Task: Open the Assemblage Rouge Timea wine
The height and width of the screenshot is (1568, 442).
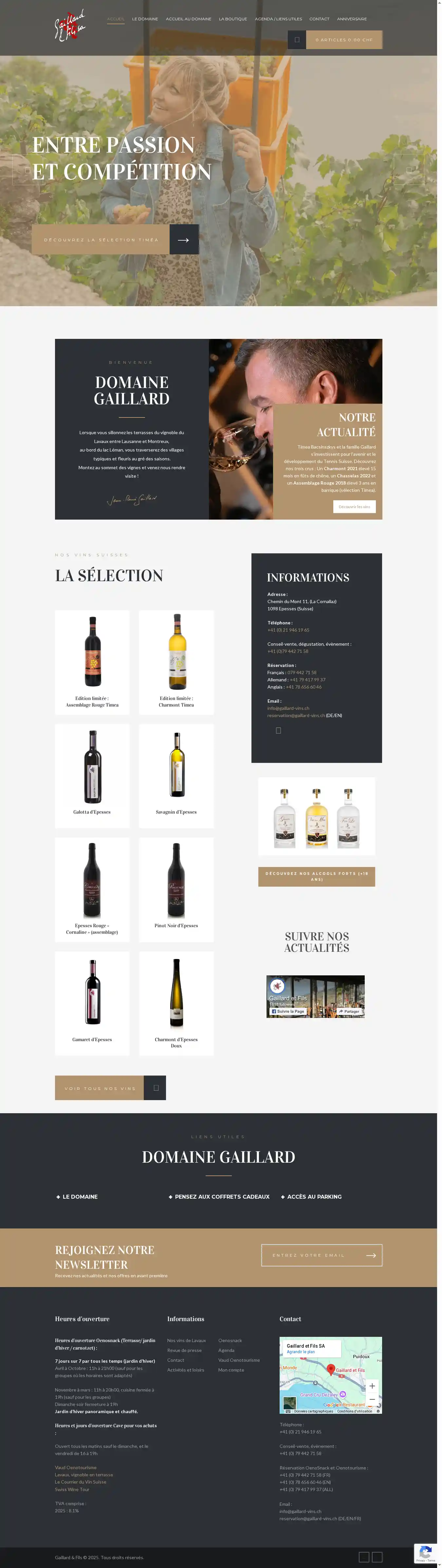Action: (92, 661)
